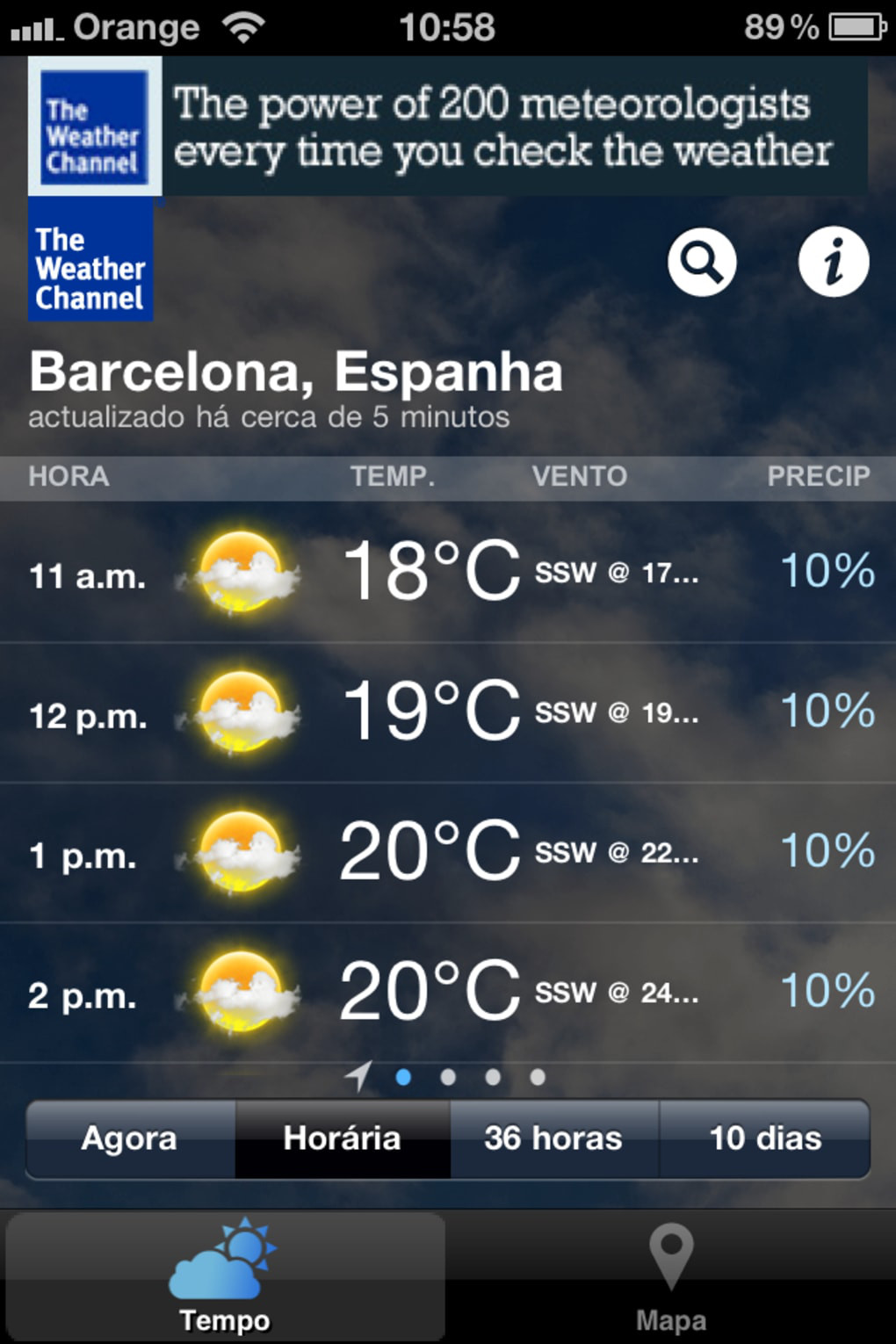The image size is (896, 1344).
Task: Open the location search magnifier
Action: tap(701, 263)
